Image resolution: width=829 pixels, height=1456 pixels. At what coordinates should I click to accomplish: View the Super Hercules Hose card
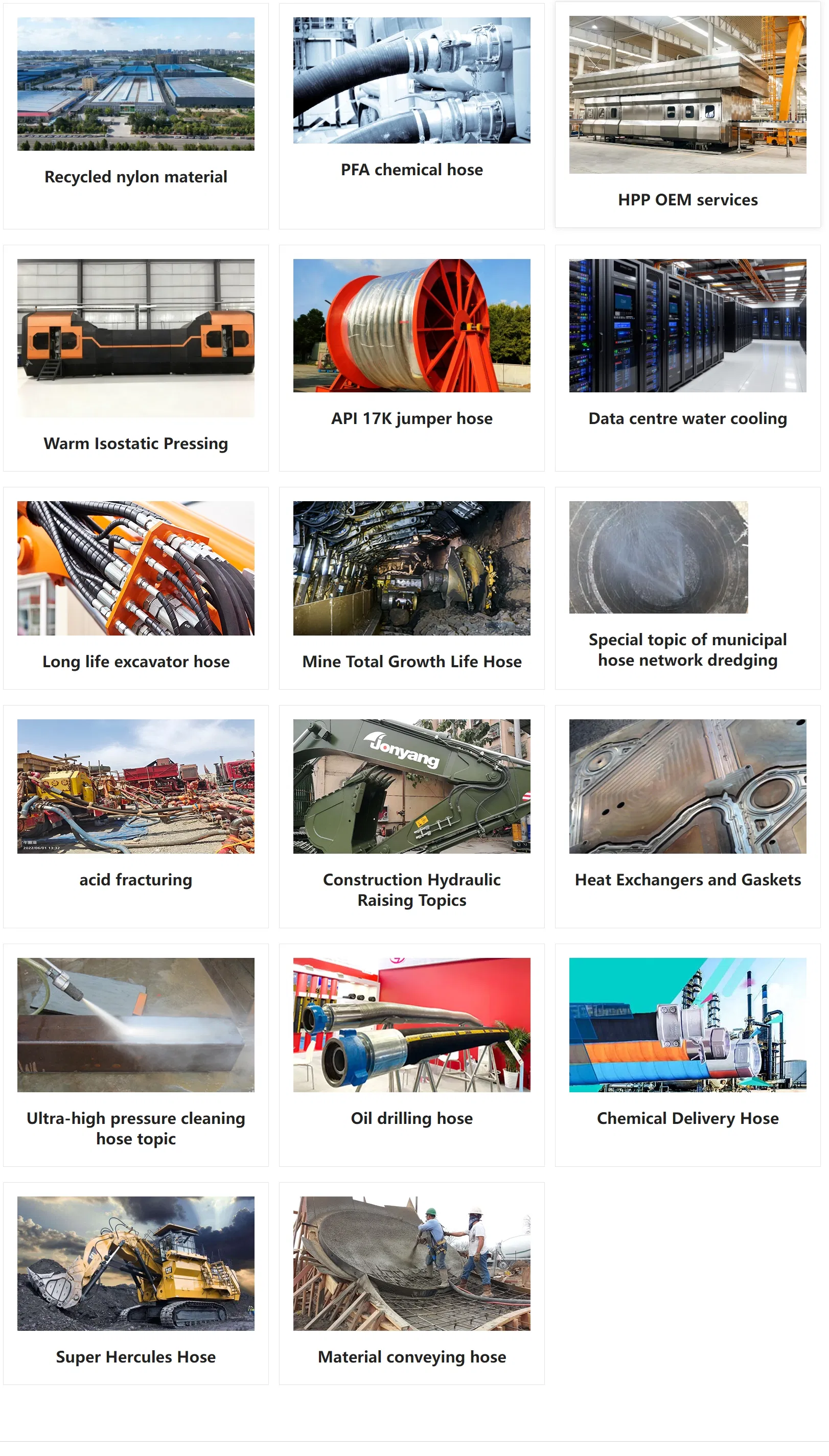tap(135, 1283)
